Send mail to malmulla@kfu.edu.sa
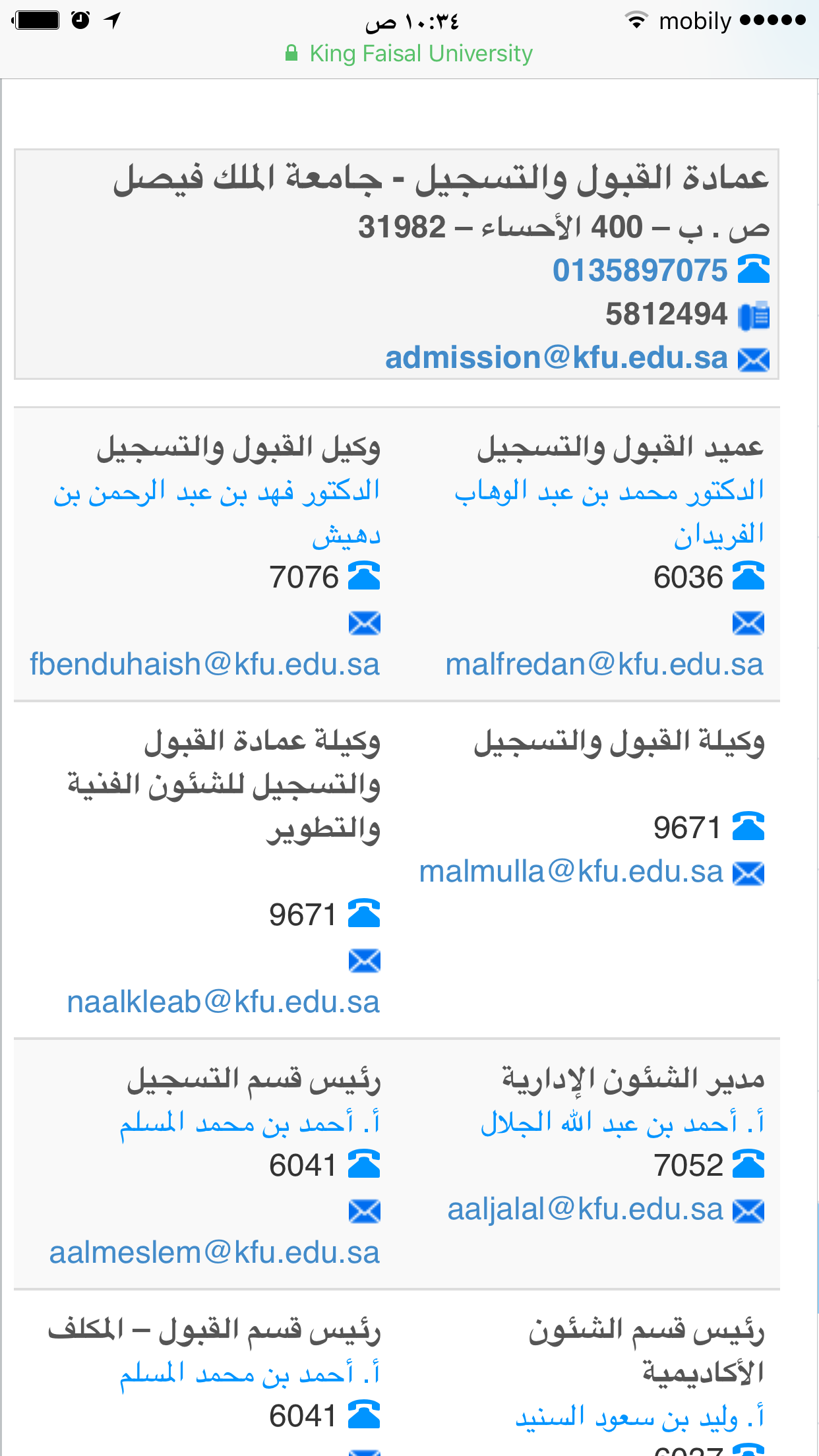Screen dimensions: 819x1456 (571, 872)
